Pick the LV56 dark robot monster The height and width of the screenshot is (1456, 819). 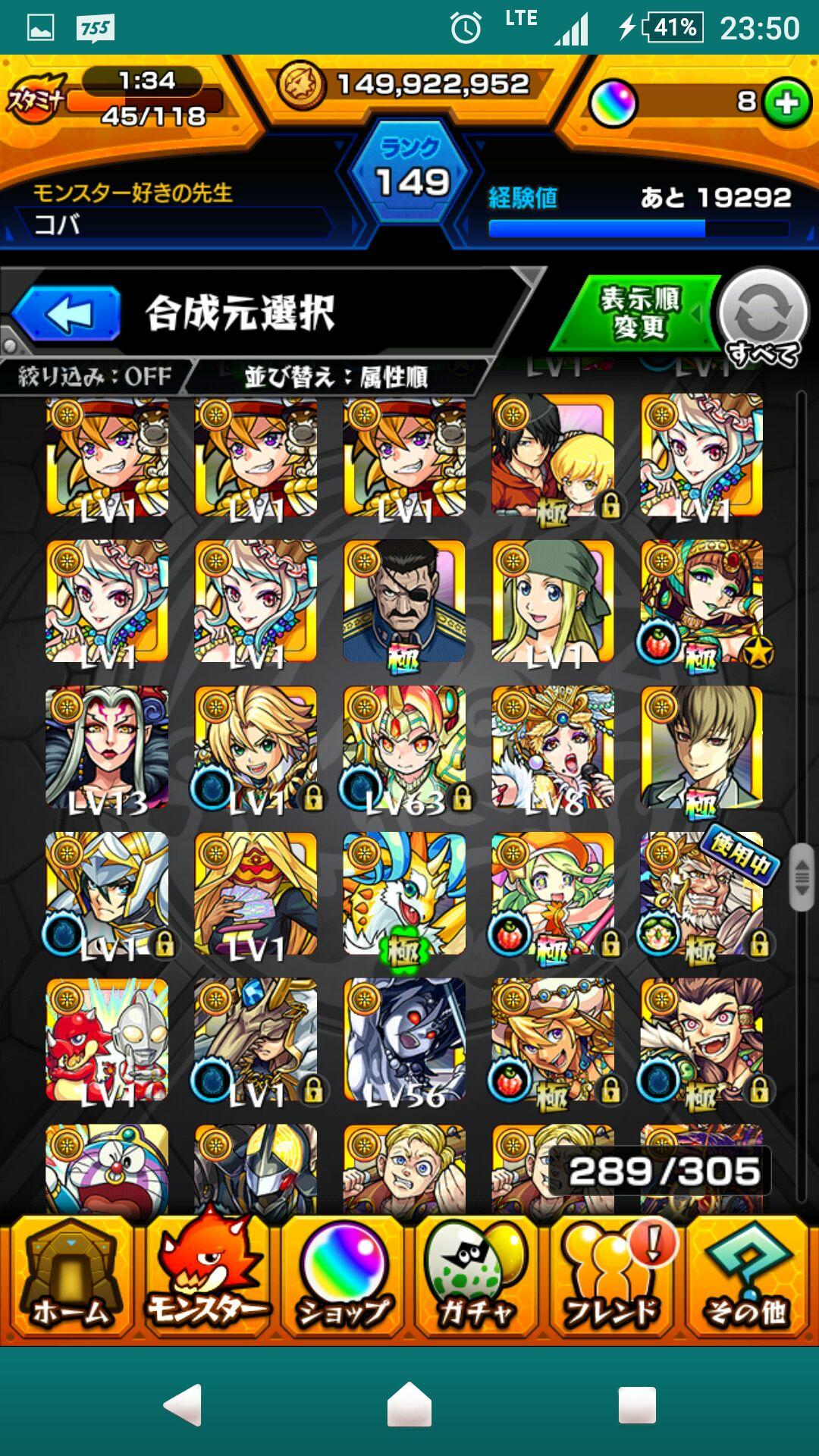403,1039
